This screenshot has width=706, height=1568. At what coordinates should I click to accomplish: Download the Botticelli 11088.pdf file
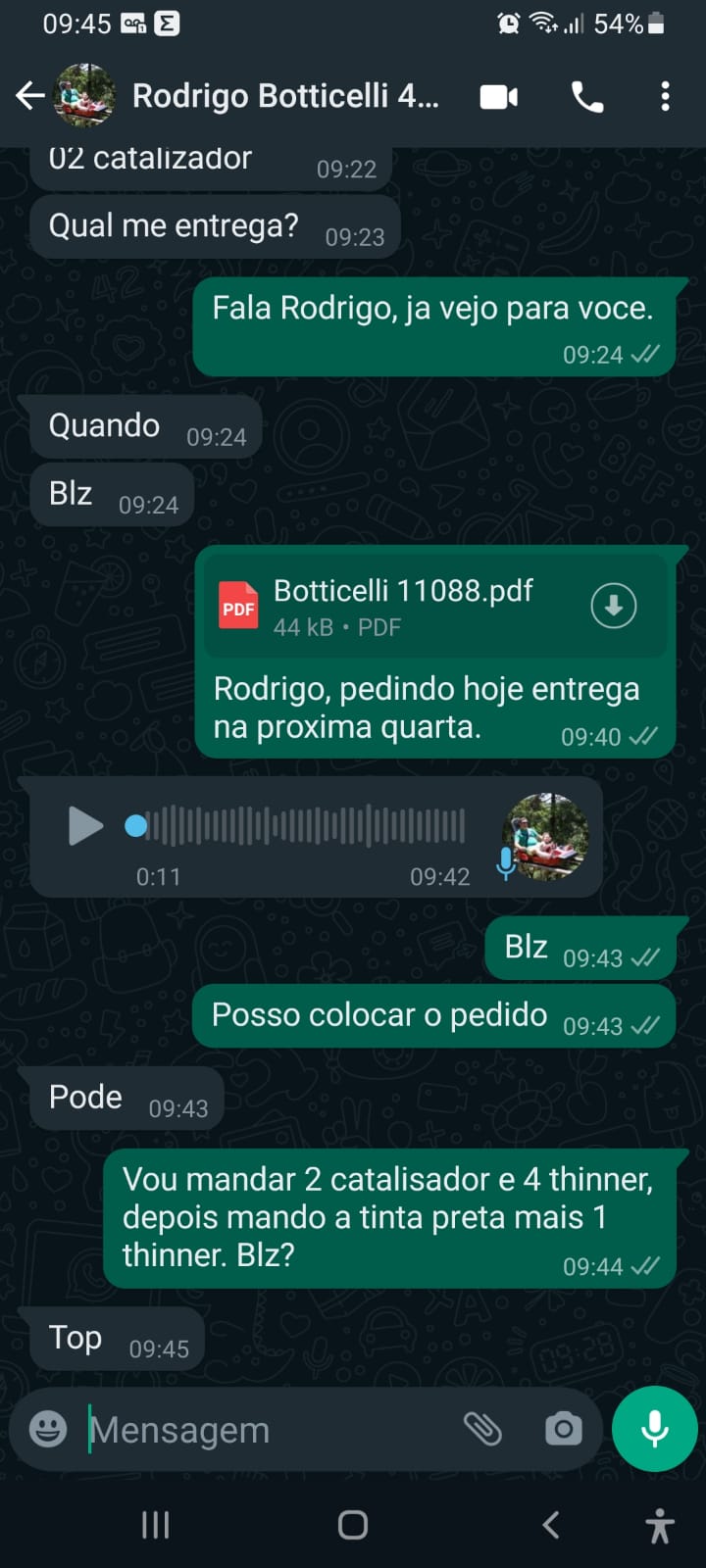(x=614, y=606)
